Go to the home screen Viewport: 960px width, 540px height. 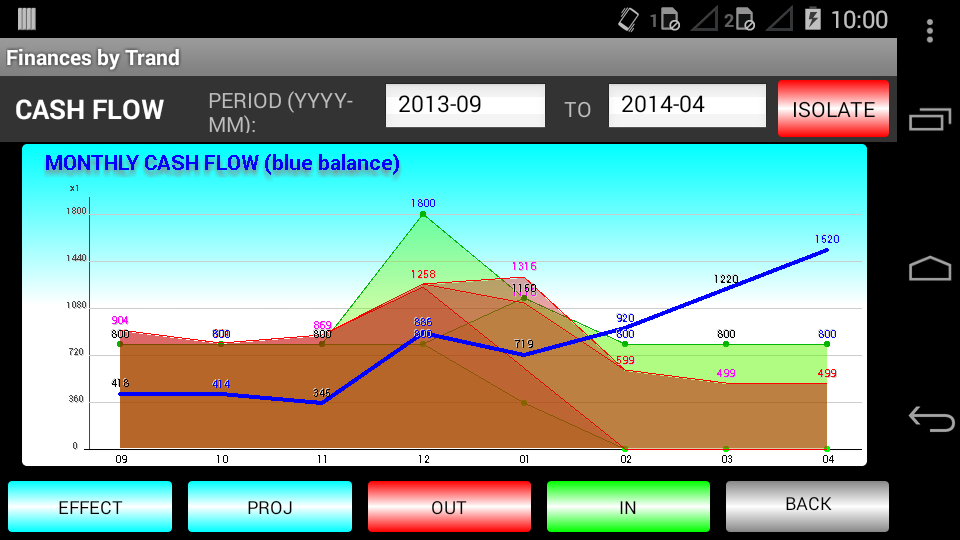(930, 269)
